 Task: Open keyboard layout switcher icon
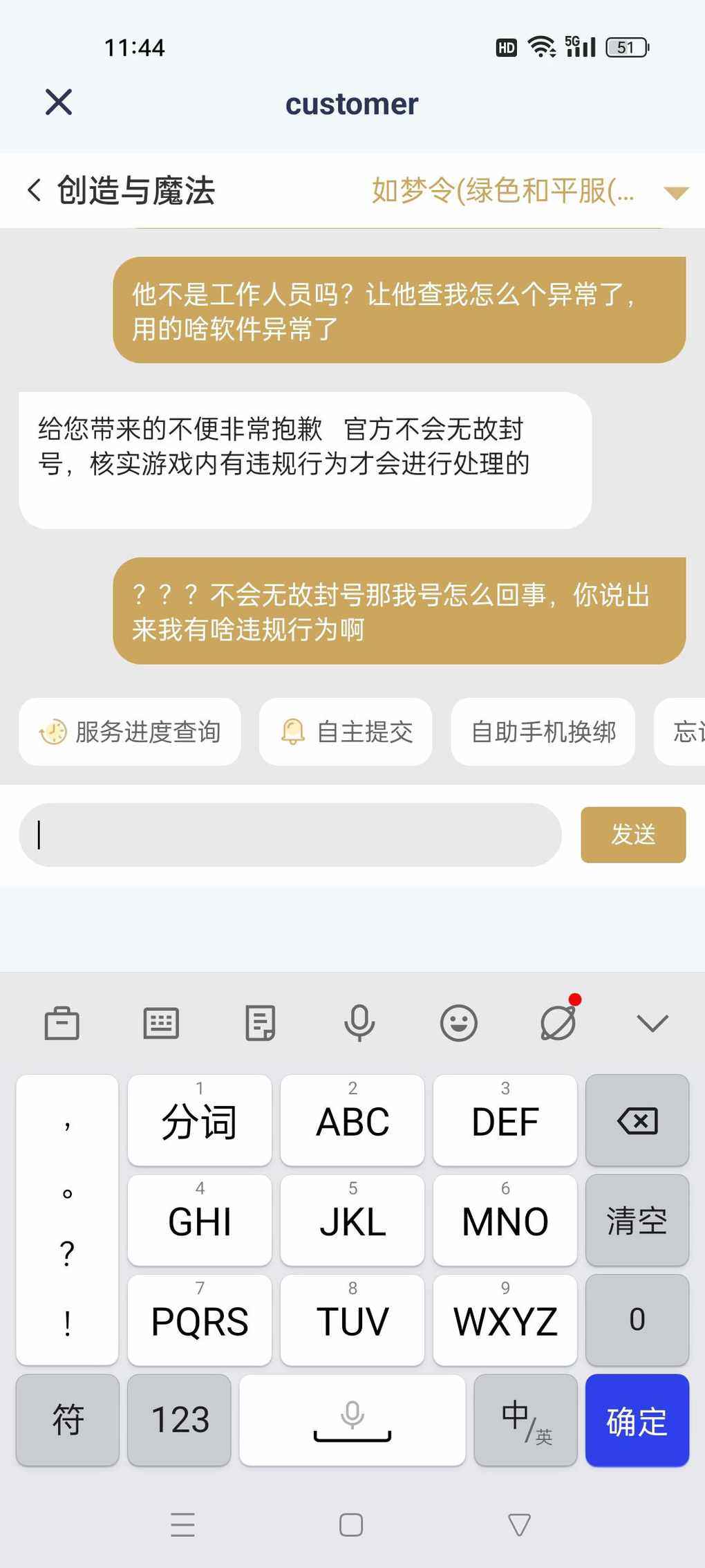pos(161,1023)
